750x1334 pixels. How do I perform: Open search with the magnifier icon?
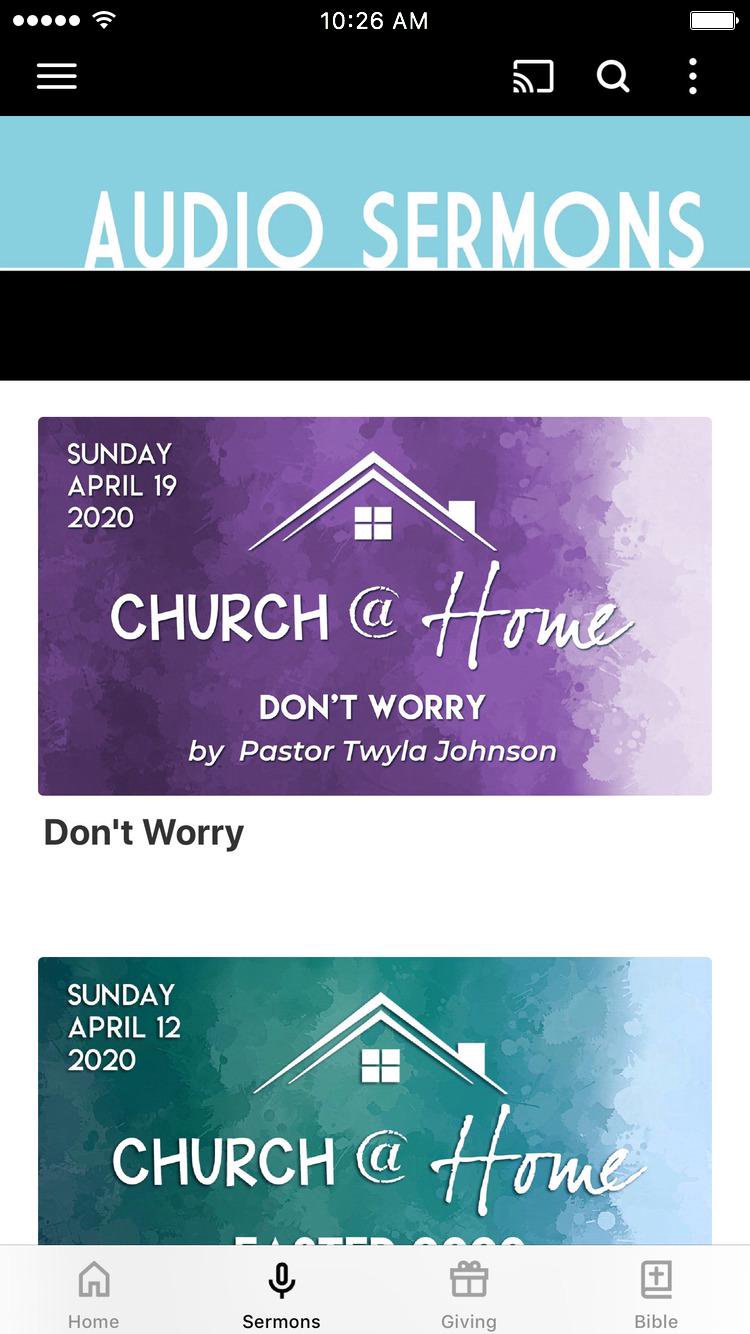(613, 77)
